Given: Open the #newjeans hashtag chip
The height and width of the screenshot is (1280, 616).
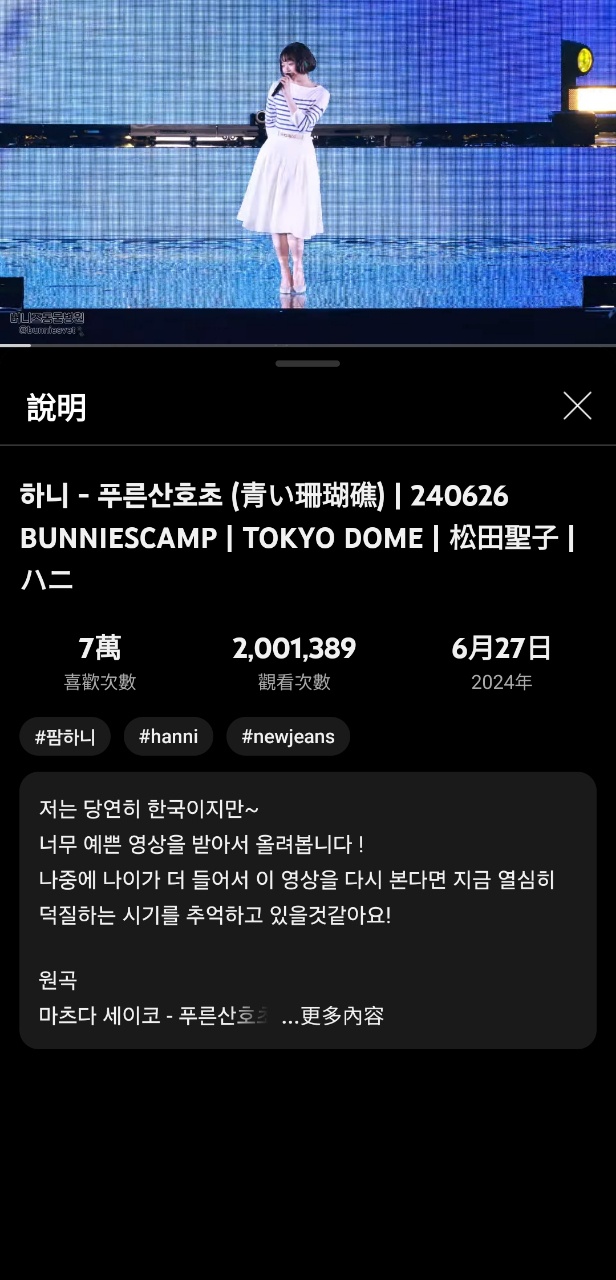Looking at the screenshot, I should click(x=288, y=737).
